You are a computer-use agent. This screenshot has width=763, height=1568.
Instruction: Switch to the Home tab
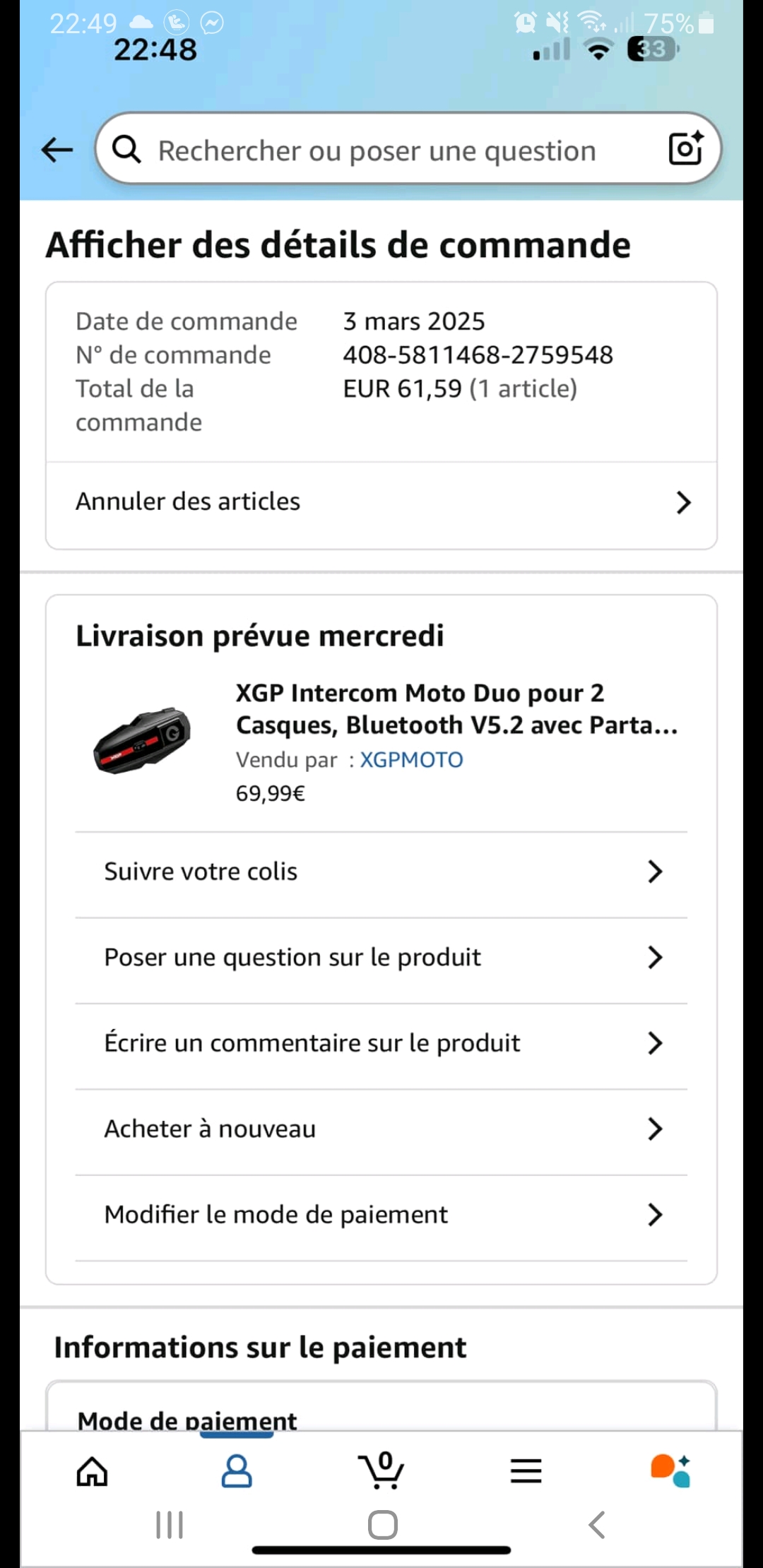coord(93,1471)
